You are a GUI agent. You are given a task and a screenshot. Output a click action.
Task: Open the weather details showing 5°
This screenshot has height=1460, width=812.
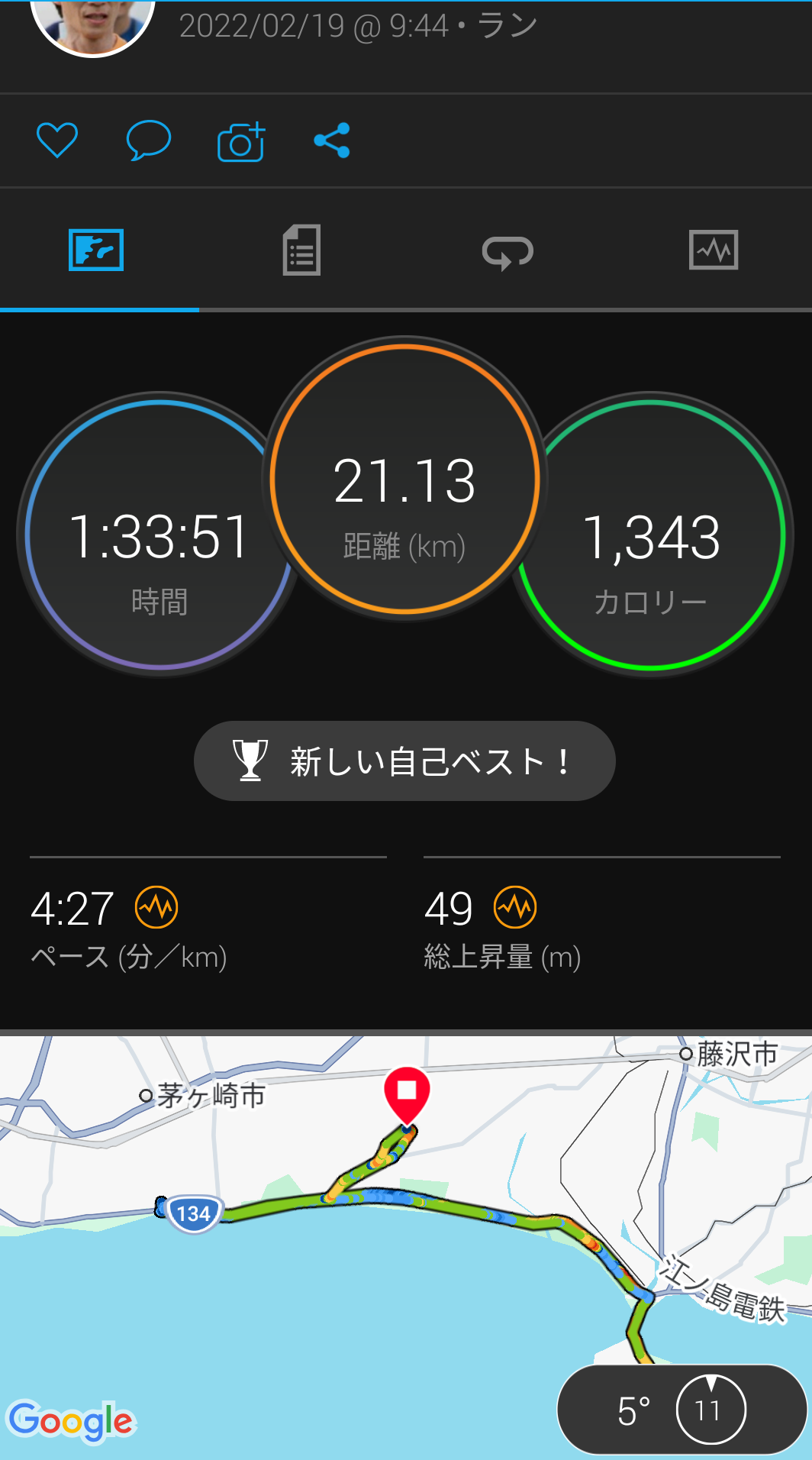[x=681, y=1410]
